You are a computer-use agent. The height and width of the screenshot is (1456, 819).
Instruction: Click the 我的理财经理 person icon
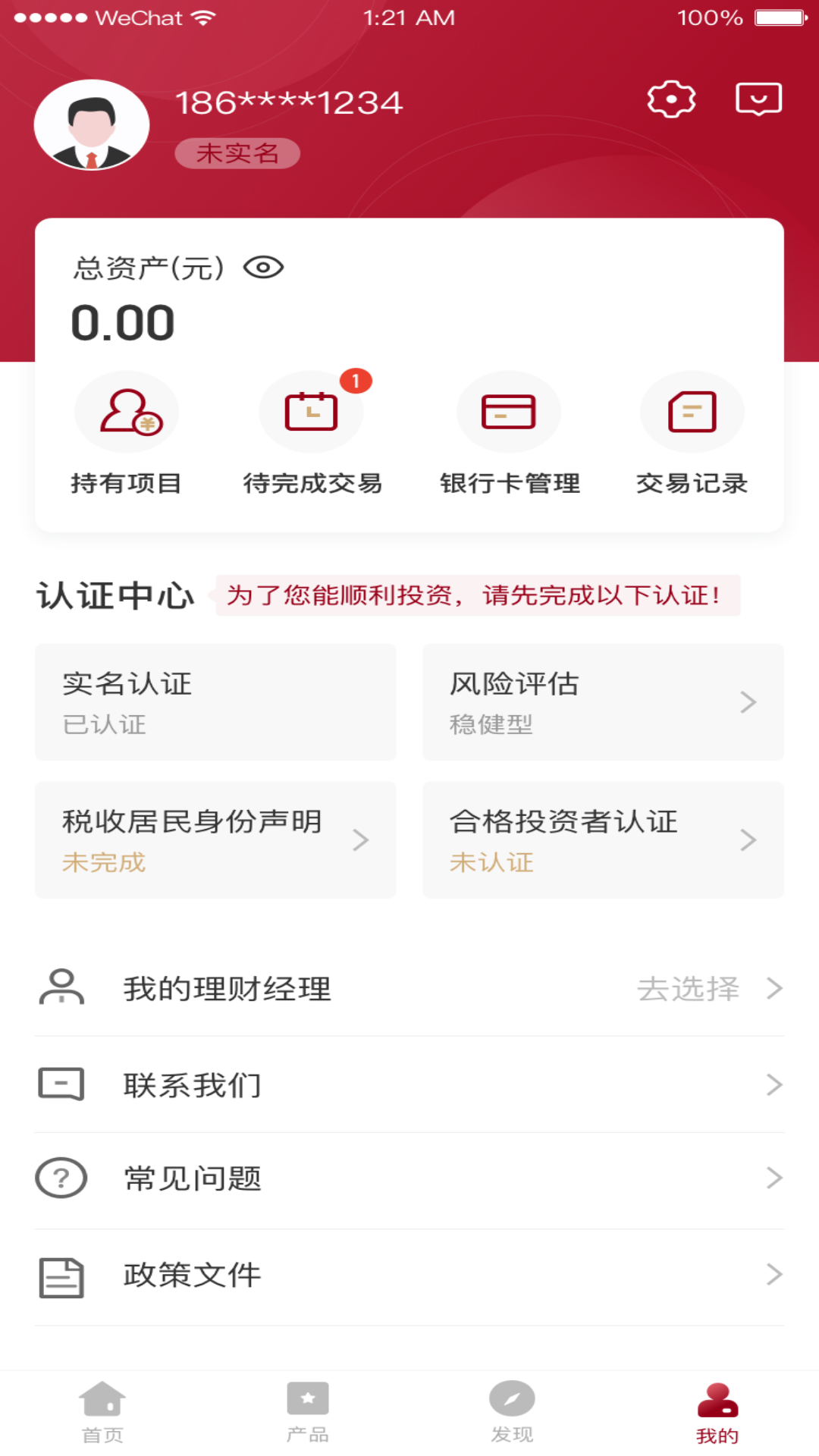pyautogui.click(x=61, y=988)
